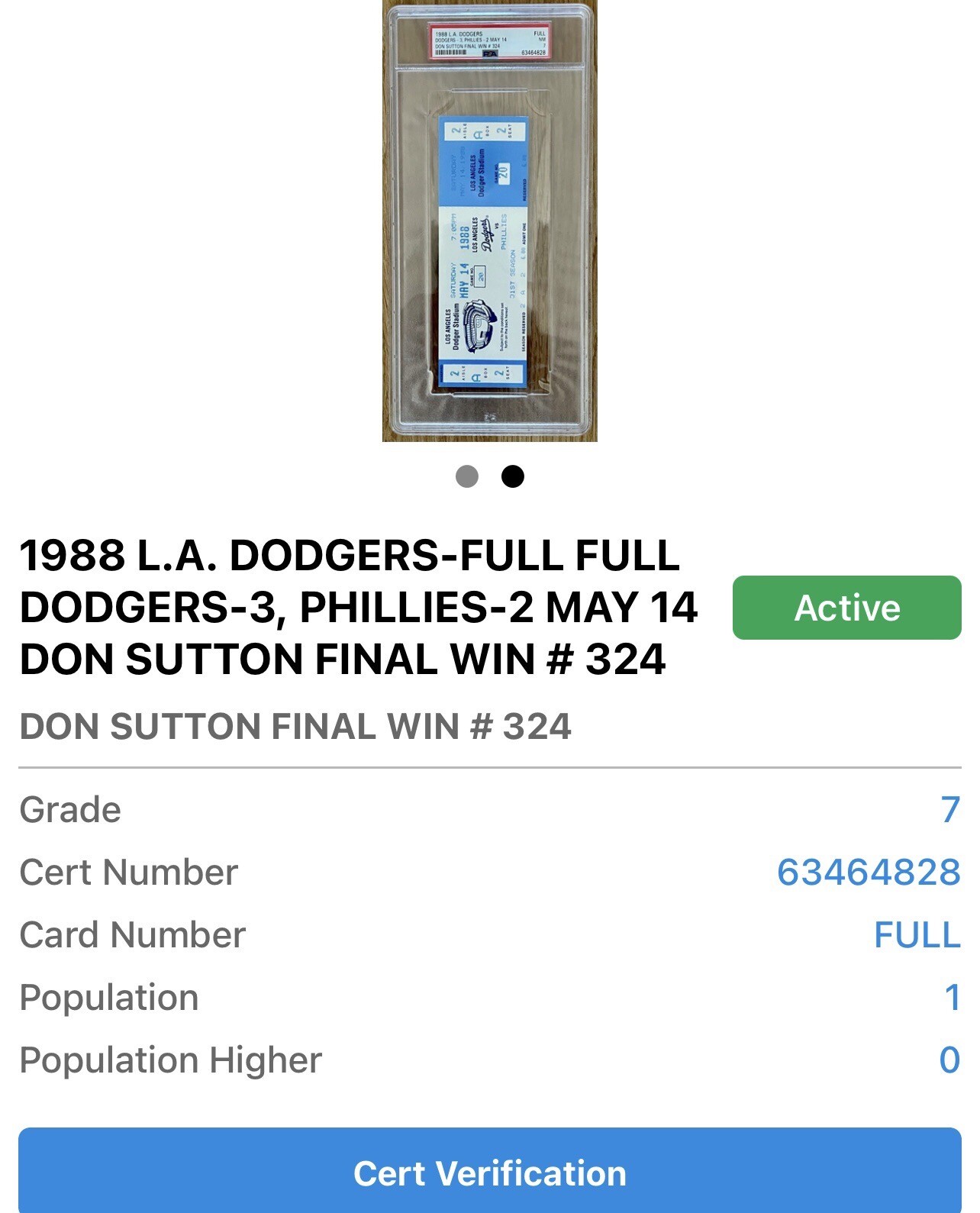This screenshot has width=980, height=1213.
Task: Open the graded ticket photo
Action: tap(489, 221)
